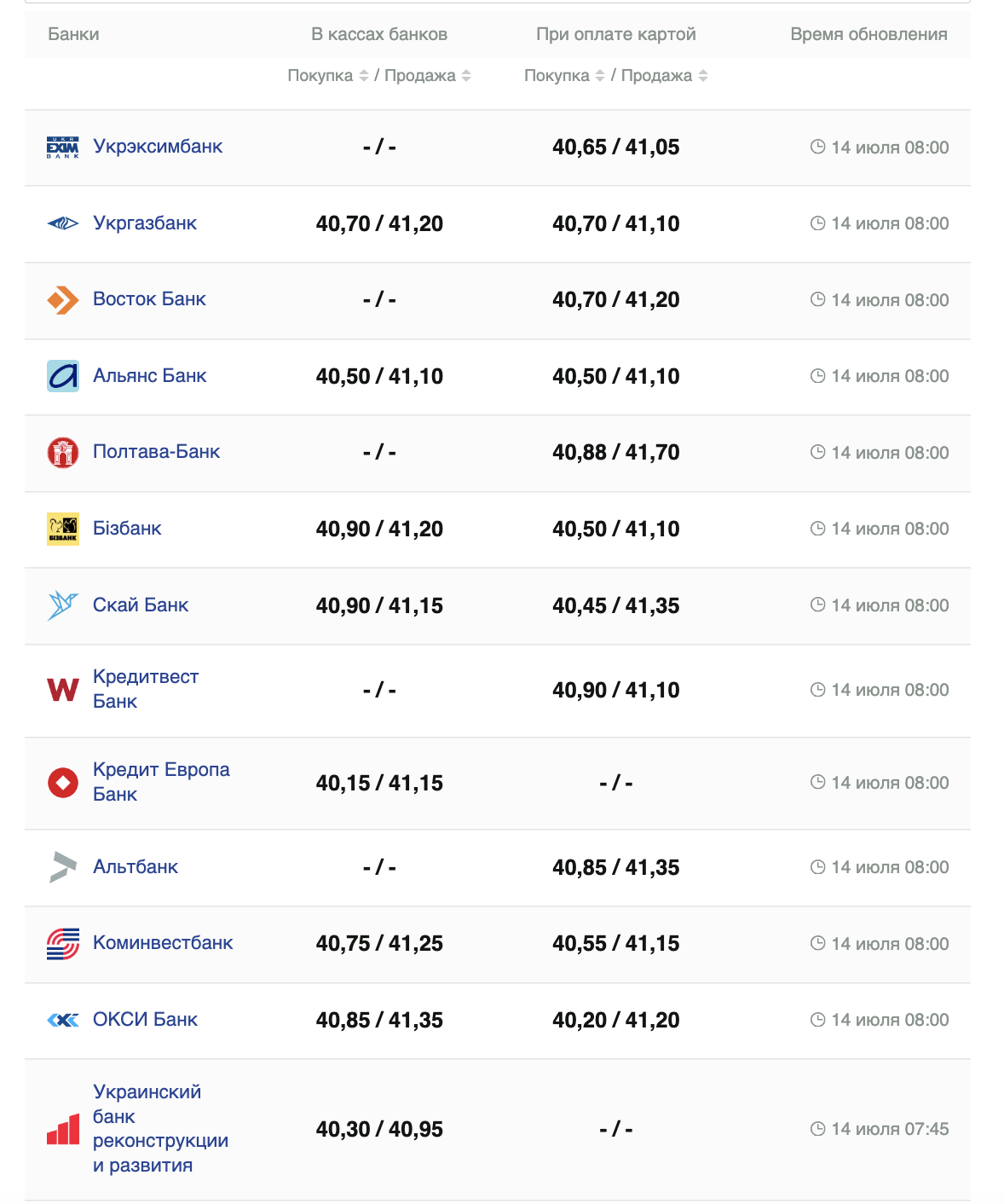Open the Бізбанк link
This screenshot has width=1004, height=1204.
point(127,529)
